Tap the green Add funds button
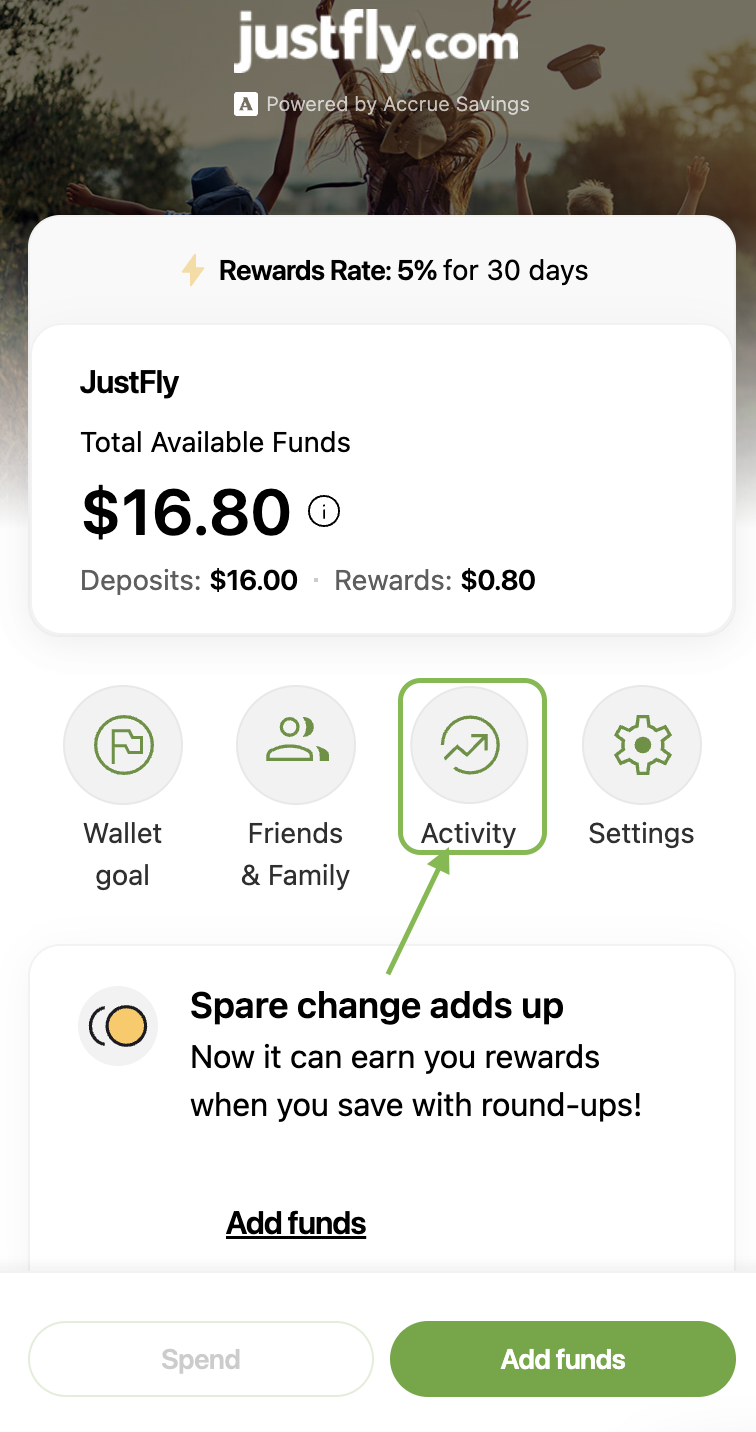Image resolution: width=756 pixels, height=1432 pixels. click(563, 1359)
